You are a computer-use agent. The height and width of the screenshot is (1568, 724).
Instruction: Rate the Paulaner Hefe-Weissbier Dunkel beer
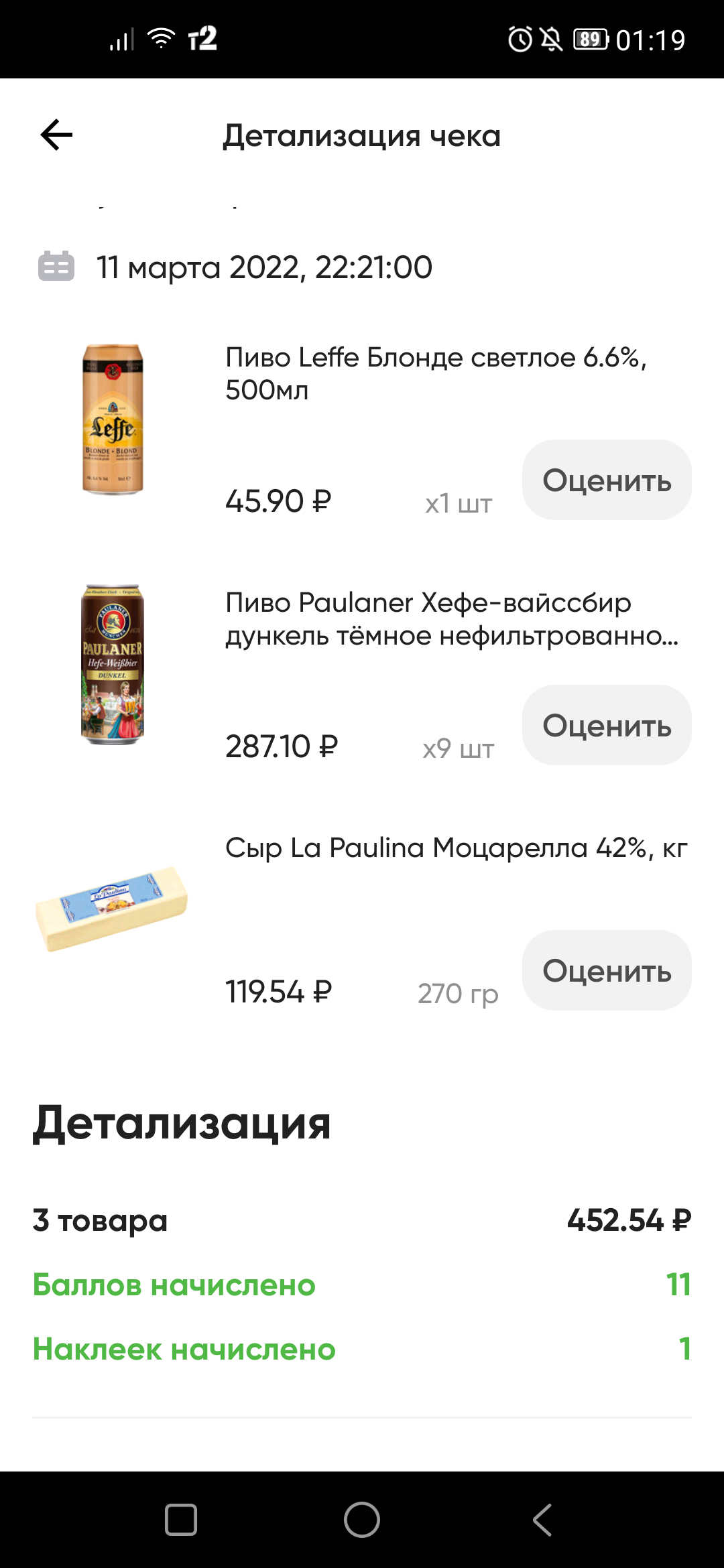point(607,726)
